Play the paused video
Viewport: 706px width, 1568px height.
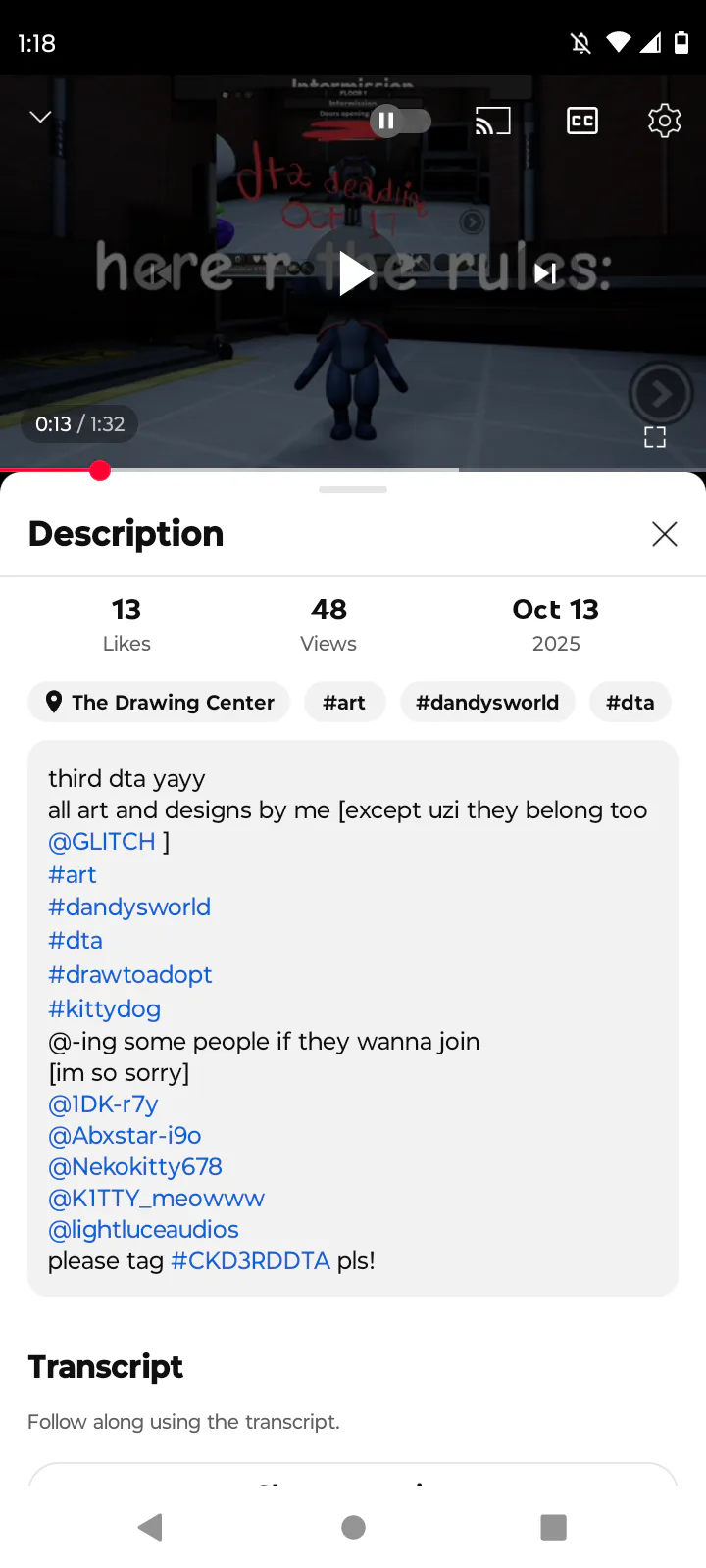[354, 273]
